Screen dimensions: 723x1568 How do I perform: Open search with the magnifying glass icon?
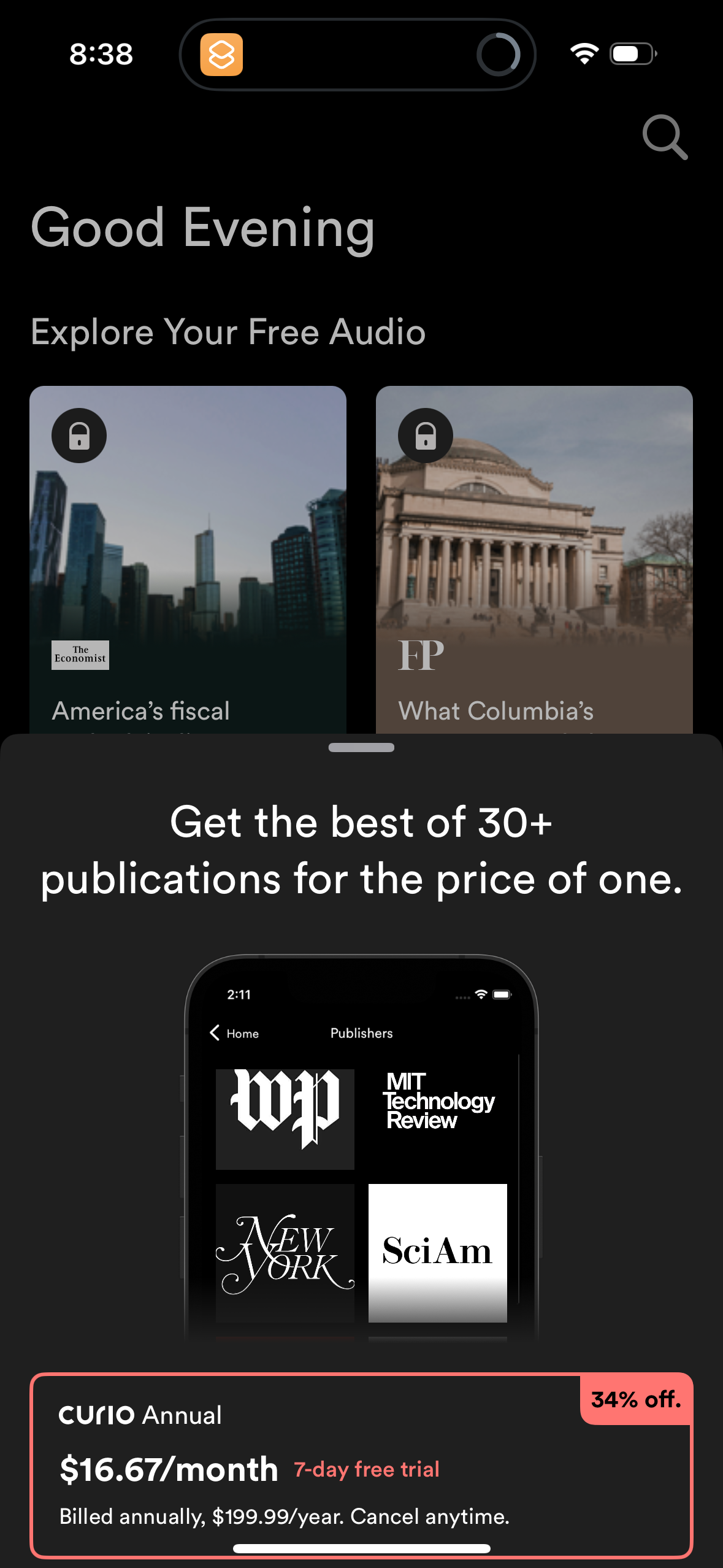coord(666,137)
